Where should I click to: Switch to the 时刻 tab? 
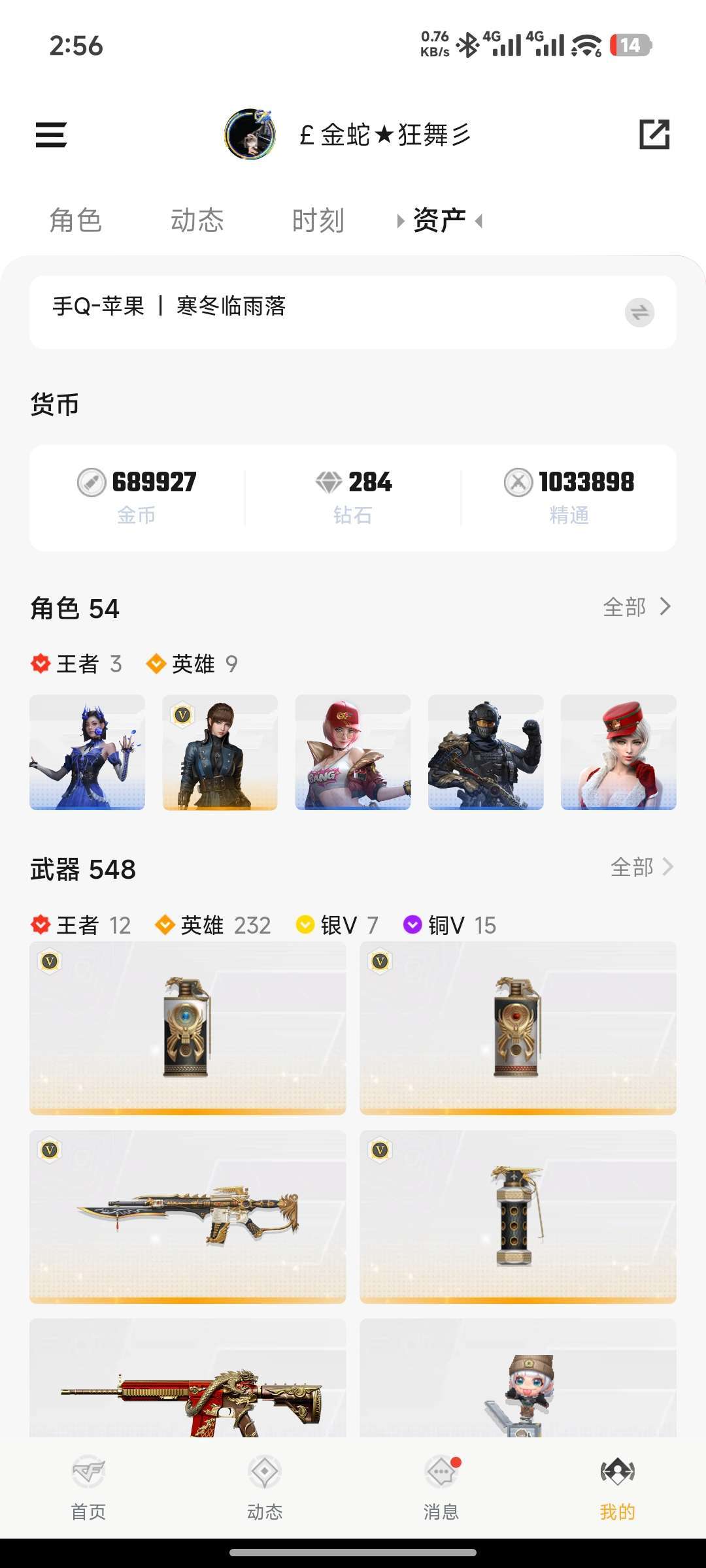click(318, 220)
